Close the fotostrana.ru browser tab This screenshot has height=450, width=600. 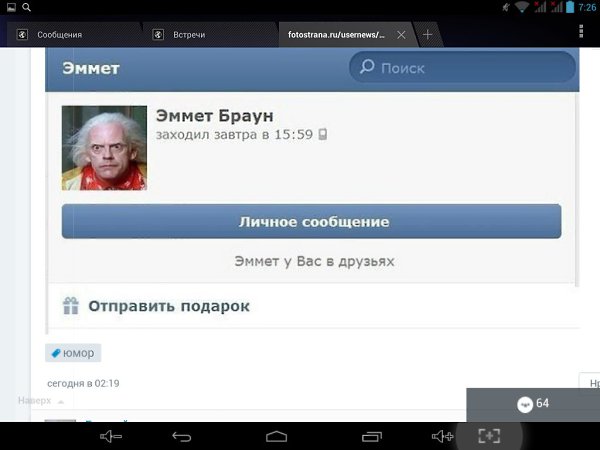point(401,35)
